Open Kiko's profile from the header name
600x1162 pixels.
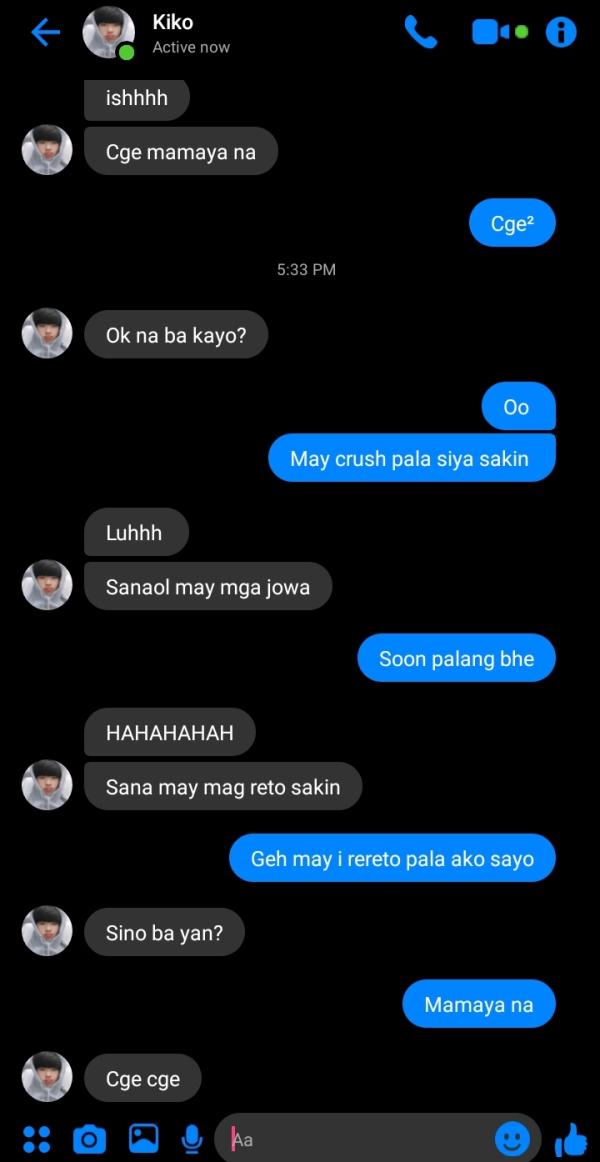click(x=173, y=22)
